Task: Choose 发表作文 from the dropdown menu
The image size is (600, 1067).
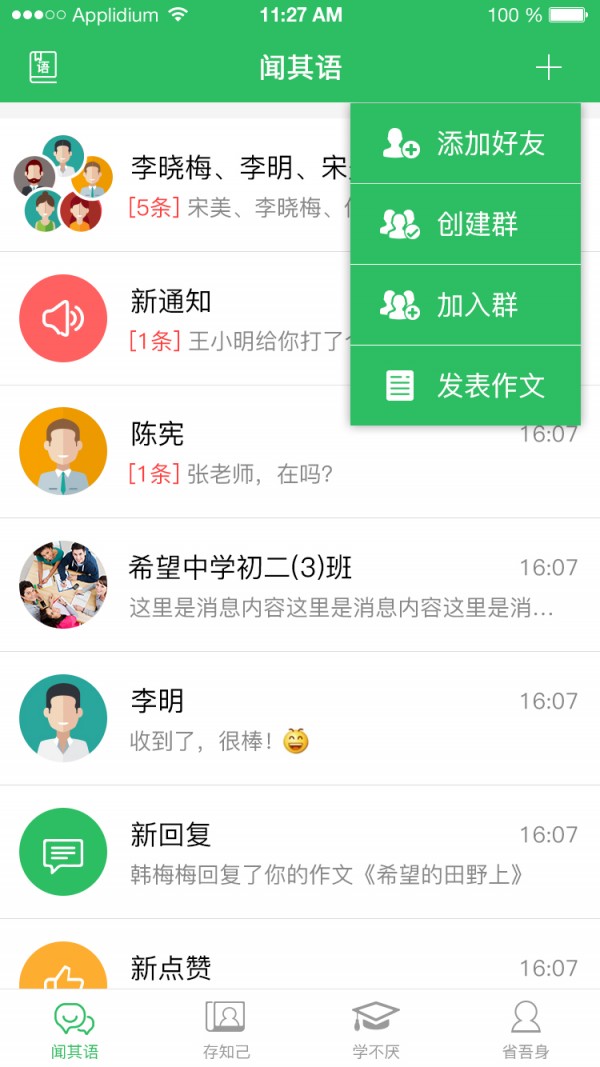Action: (x=466, y=385)
